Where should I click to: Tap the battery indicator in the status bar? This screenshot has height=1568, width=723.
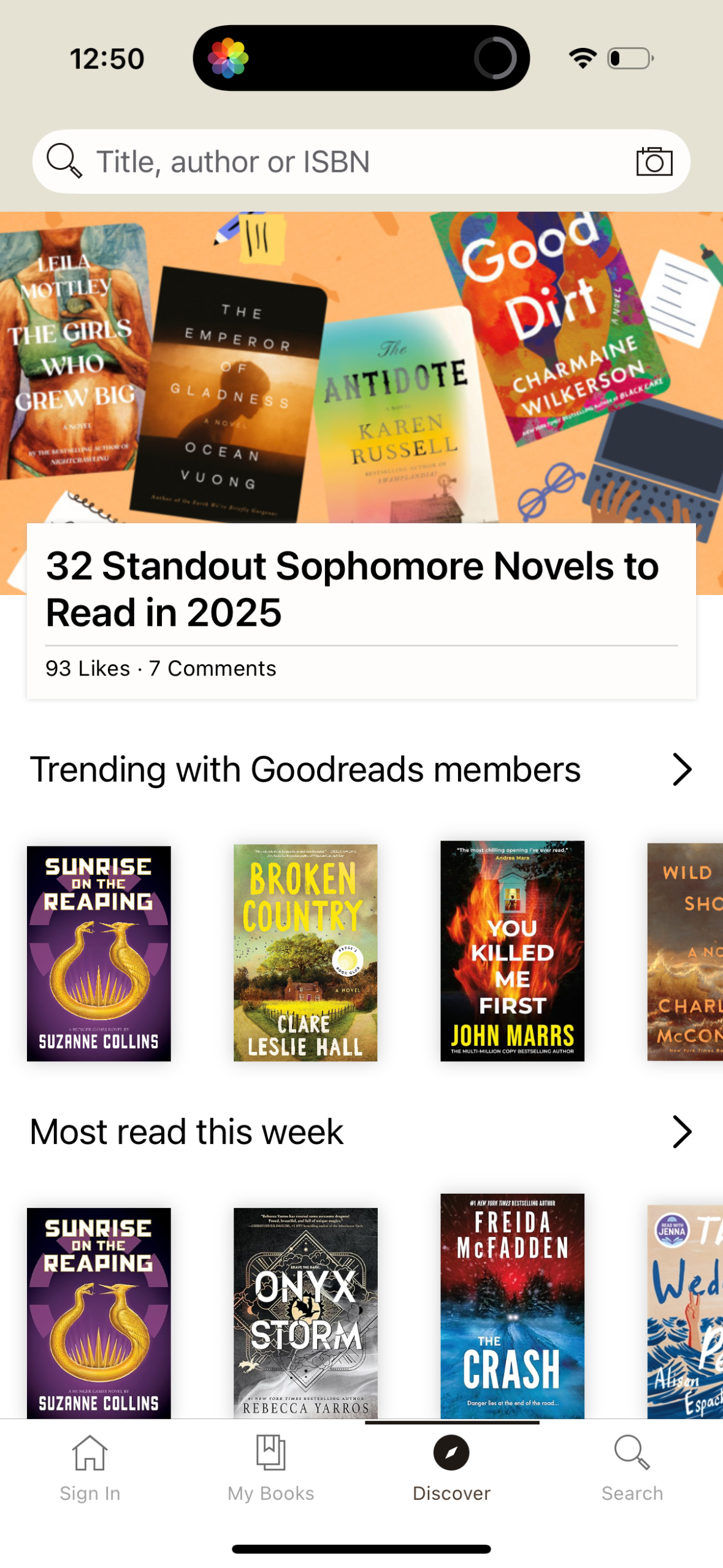coord(627,57)
